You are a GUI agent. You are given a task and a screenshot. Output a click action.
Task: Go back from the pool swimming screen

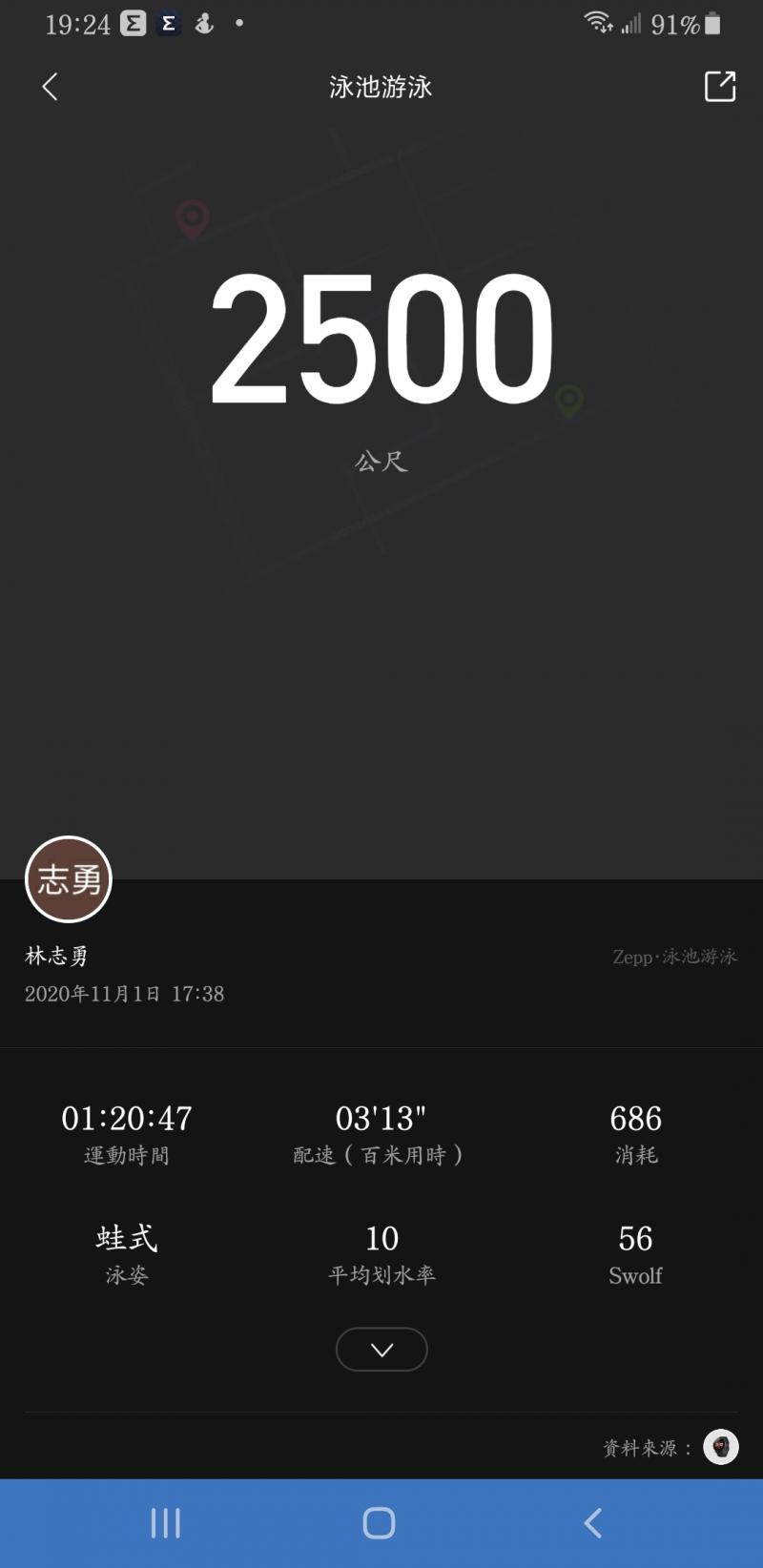(51, 87)
